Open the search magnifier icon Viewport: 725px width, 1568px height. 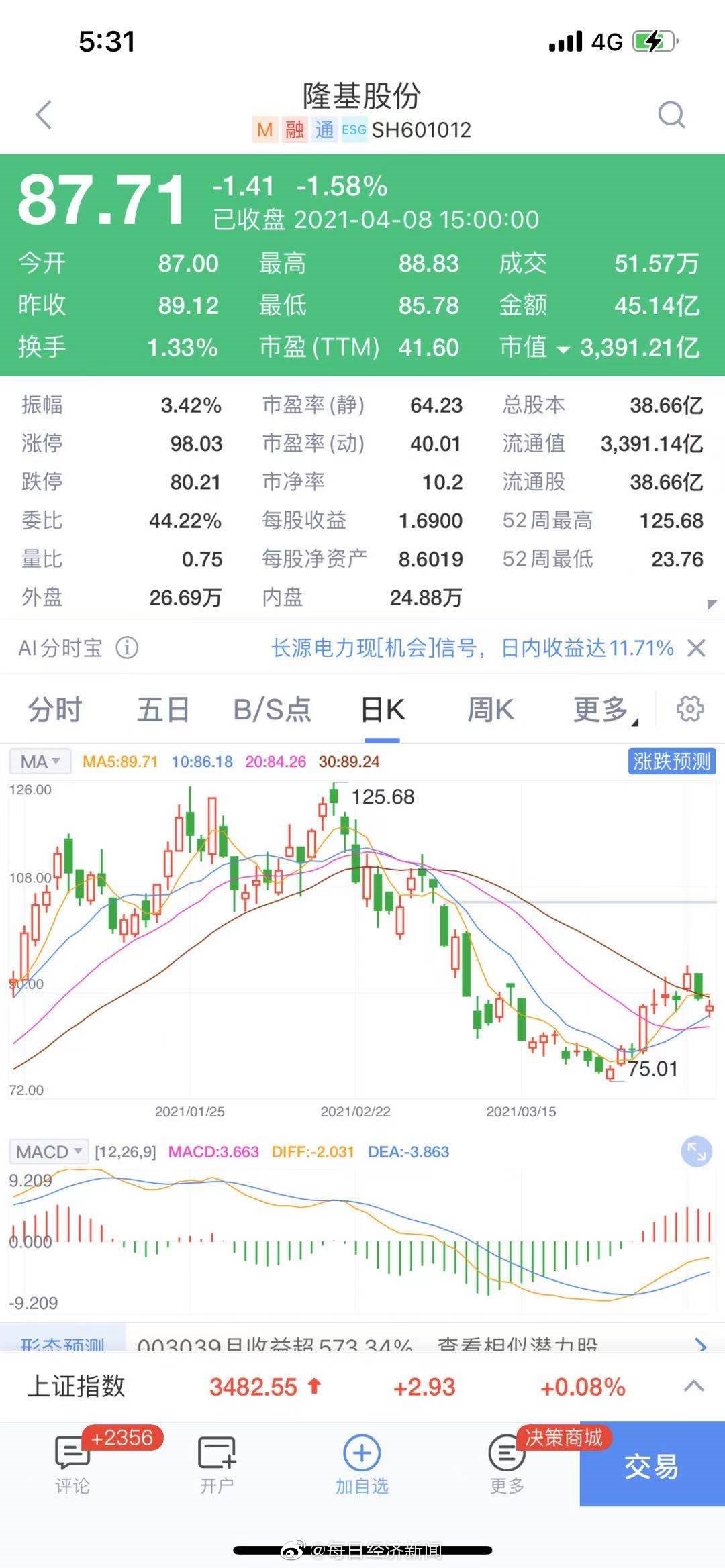click(x=671, y=115)
